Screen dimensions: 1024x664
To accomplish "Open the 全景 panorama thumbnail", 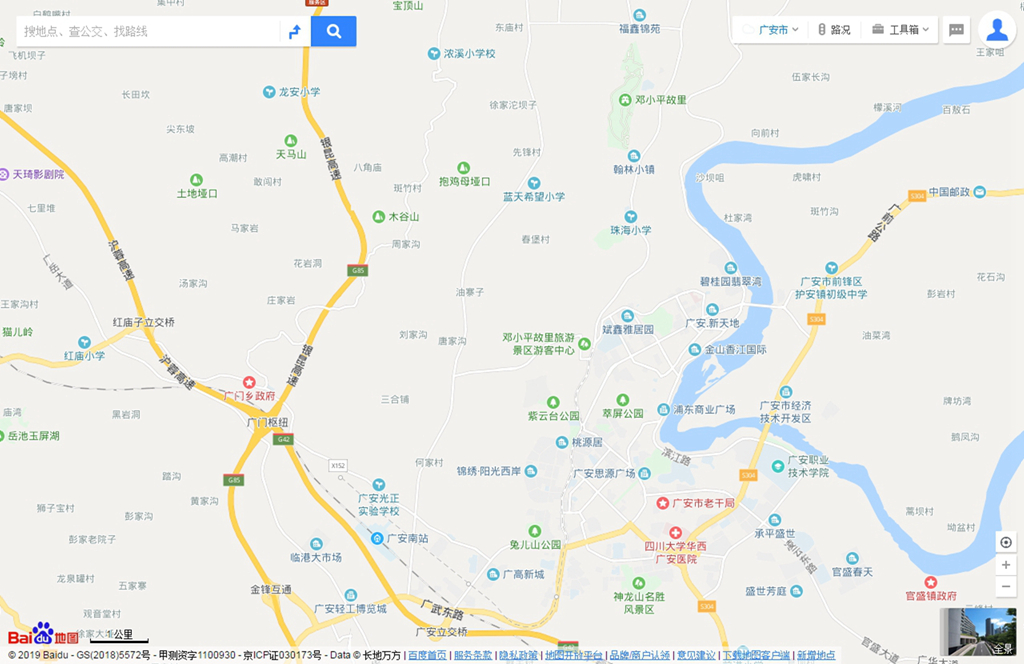I will (x=978, y=632).
